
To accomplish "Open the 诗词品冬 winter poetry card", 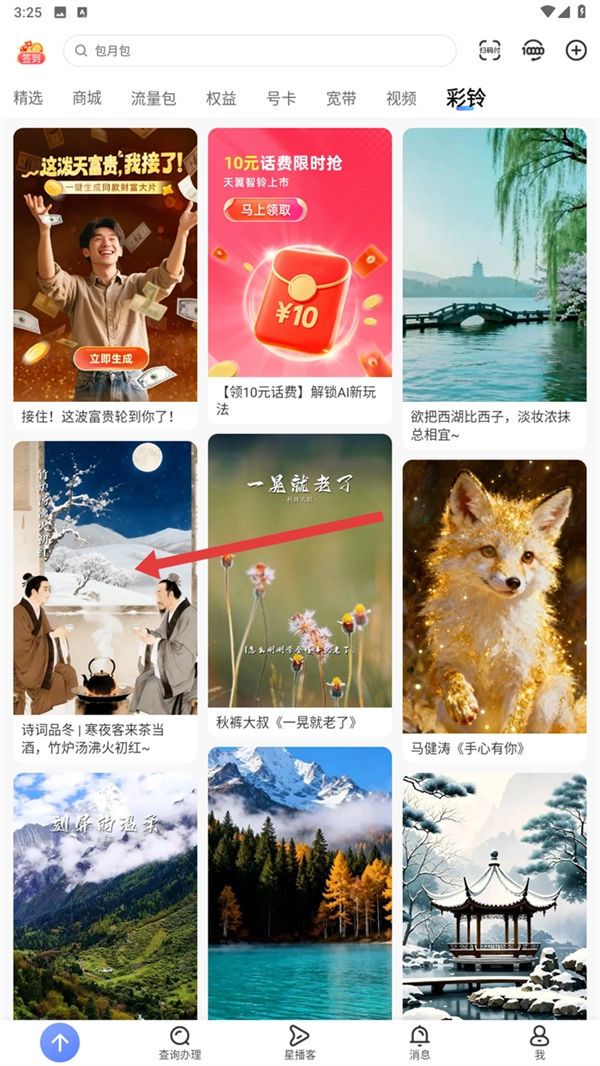I will tap(105, 601).
